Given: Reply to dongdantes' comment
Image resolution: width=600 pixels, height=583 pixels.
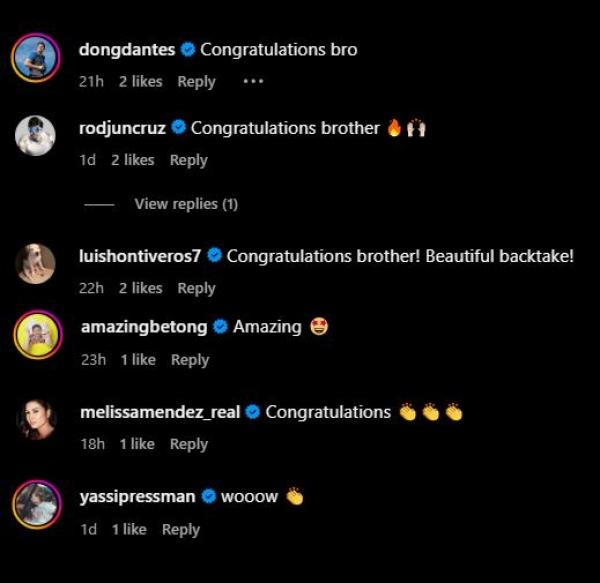Looking at the screenshot, I should click(196, 82).
